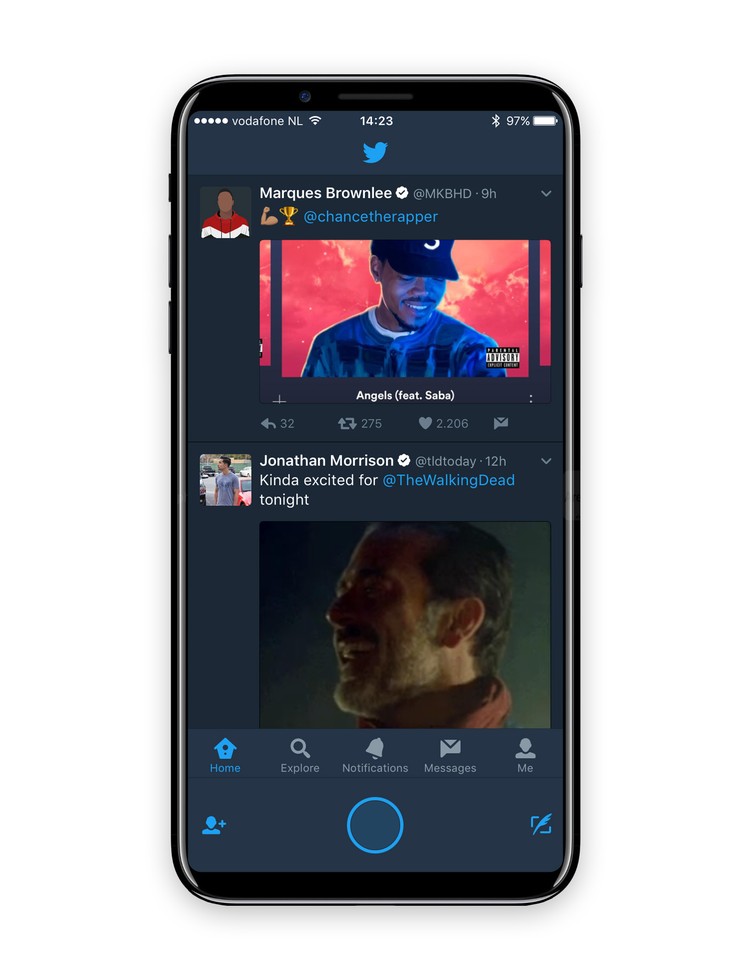Like Marques Brownlee's tweet

(x=425, y=423)
